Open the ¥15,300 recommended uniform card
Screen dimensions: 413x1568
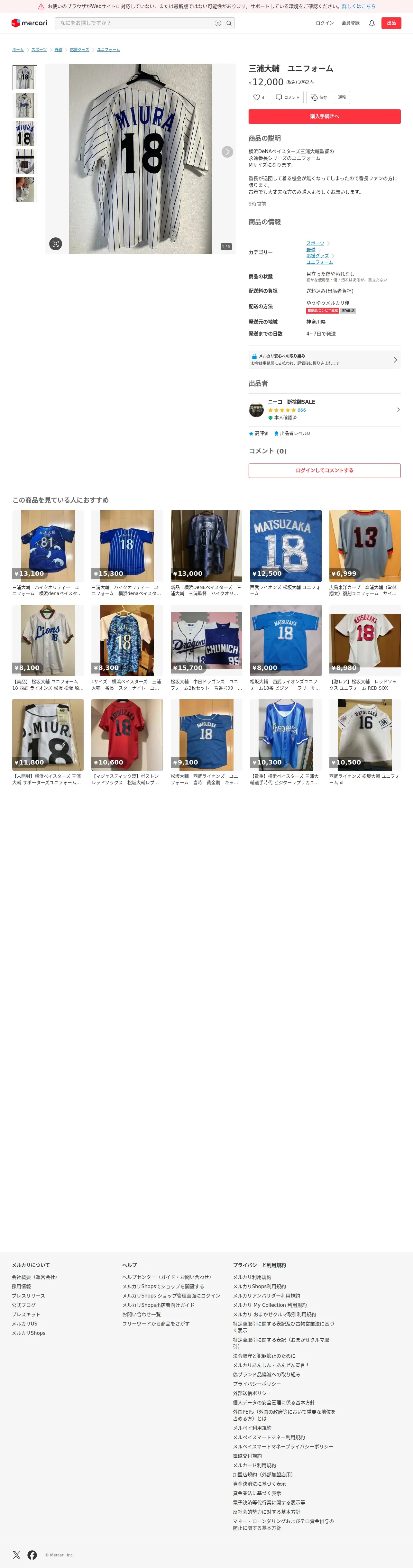(x=127, y=546)
